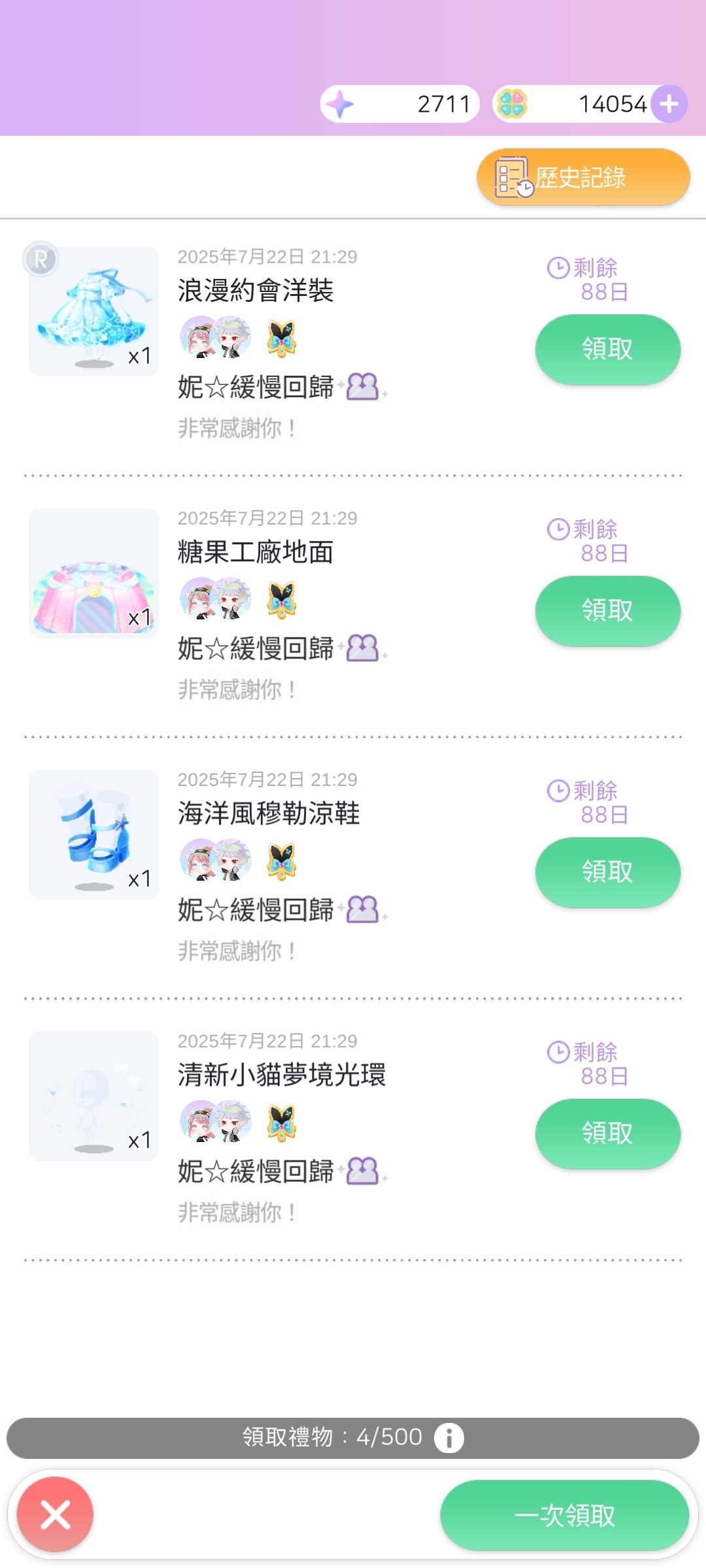Close the gift box screen
This screenshot has width=706, height=1568.
tap(56, 1514)
